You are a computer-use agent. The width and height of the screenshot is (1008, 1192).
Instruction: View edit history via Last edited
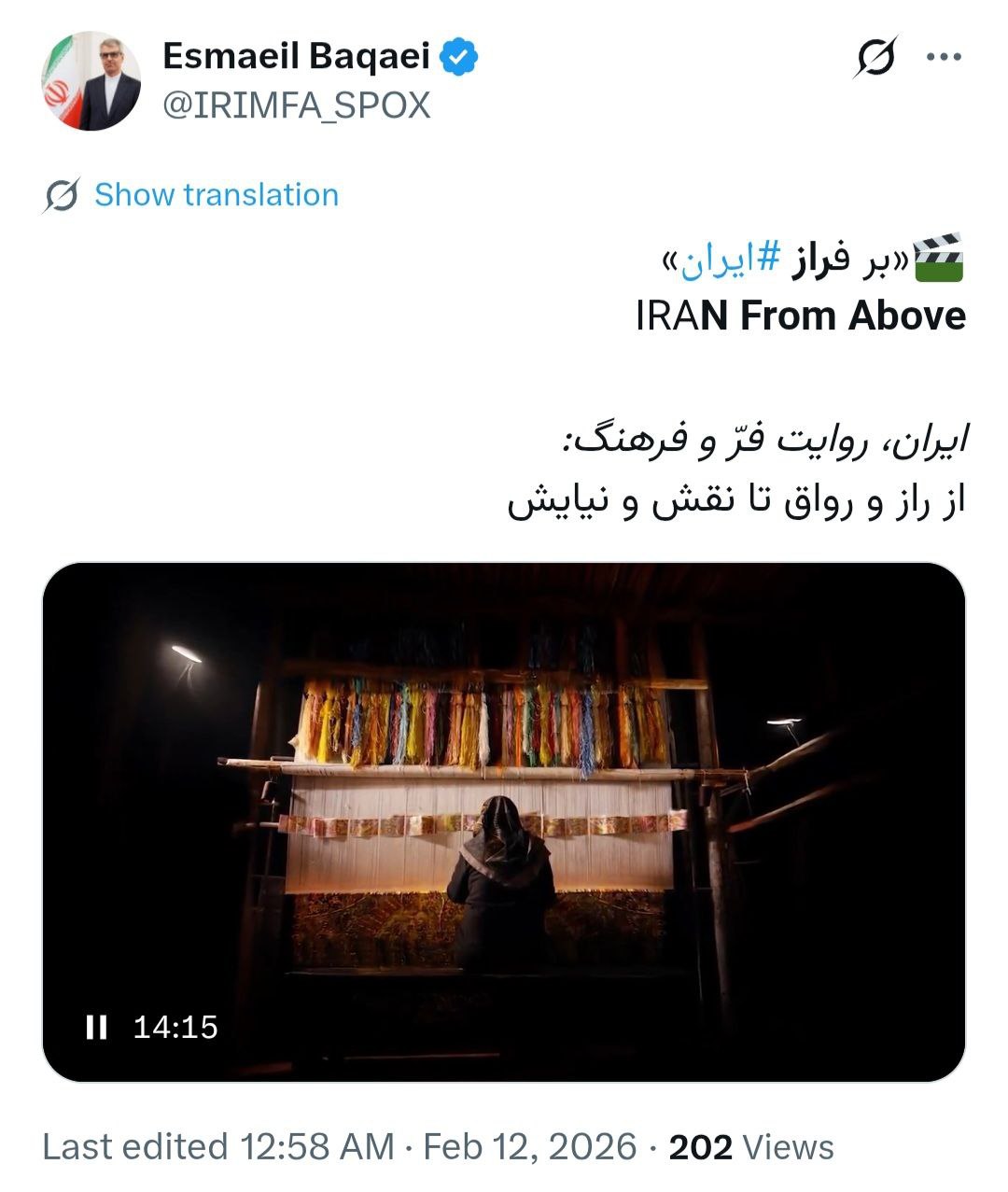coord(217,1147)
